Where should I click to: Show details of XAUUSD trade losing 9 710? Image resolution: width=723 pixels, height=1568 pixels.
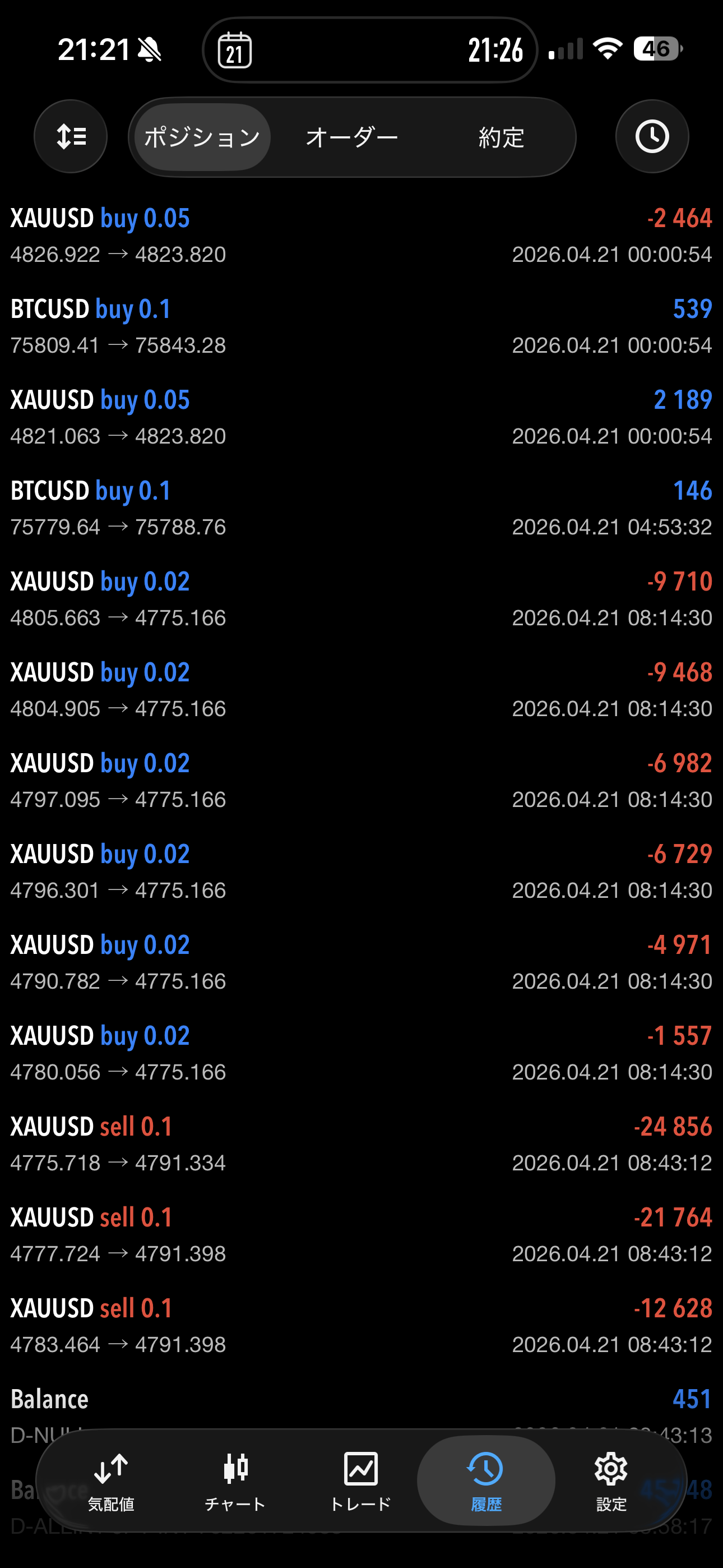coord(361,599)
